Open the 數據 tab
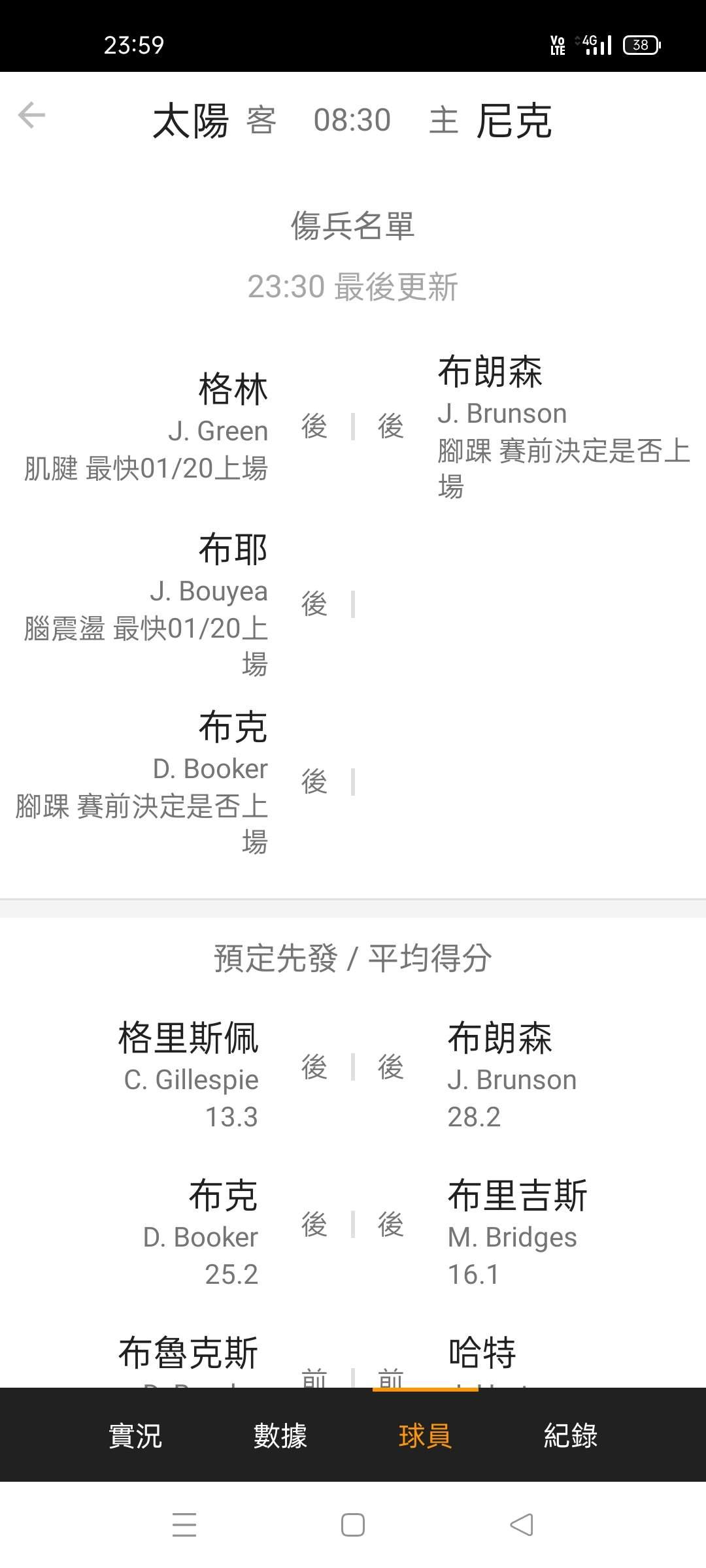The image size is (706, 1568). point(280,1435)
